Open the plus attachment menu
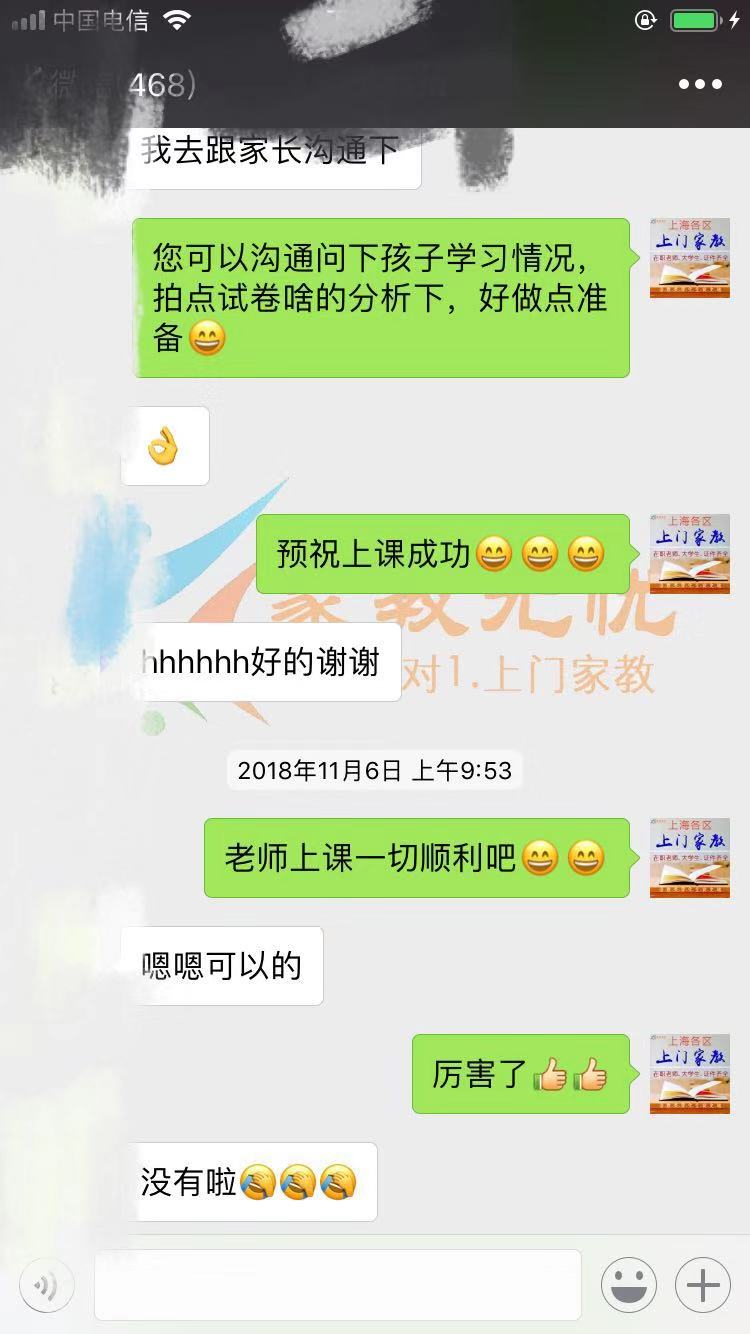The height and width of the screenshot is (1334, 750). [x=703, y=1285]
